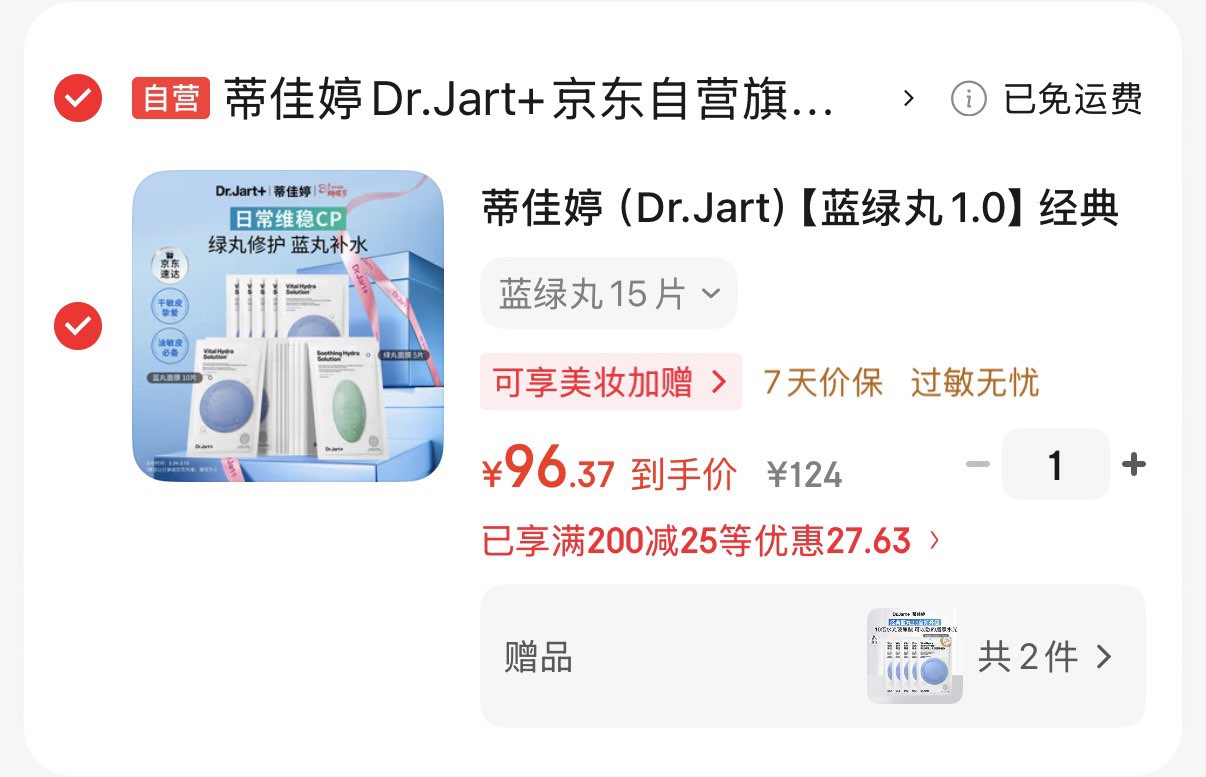Screen dimensions: 1206x777
Task: Open the 赠品 gifts row
Action: pyautogui.click(x=812, y=656)
